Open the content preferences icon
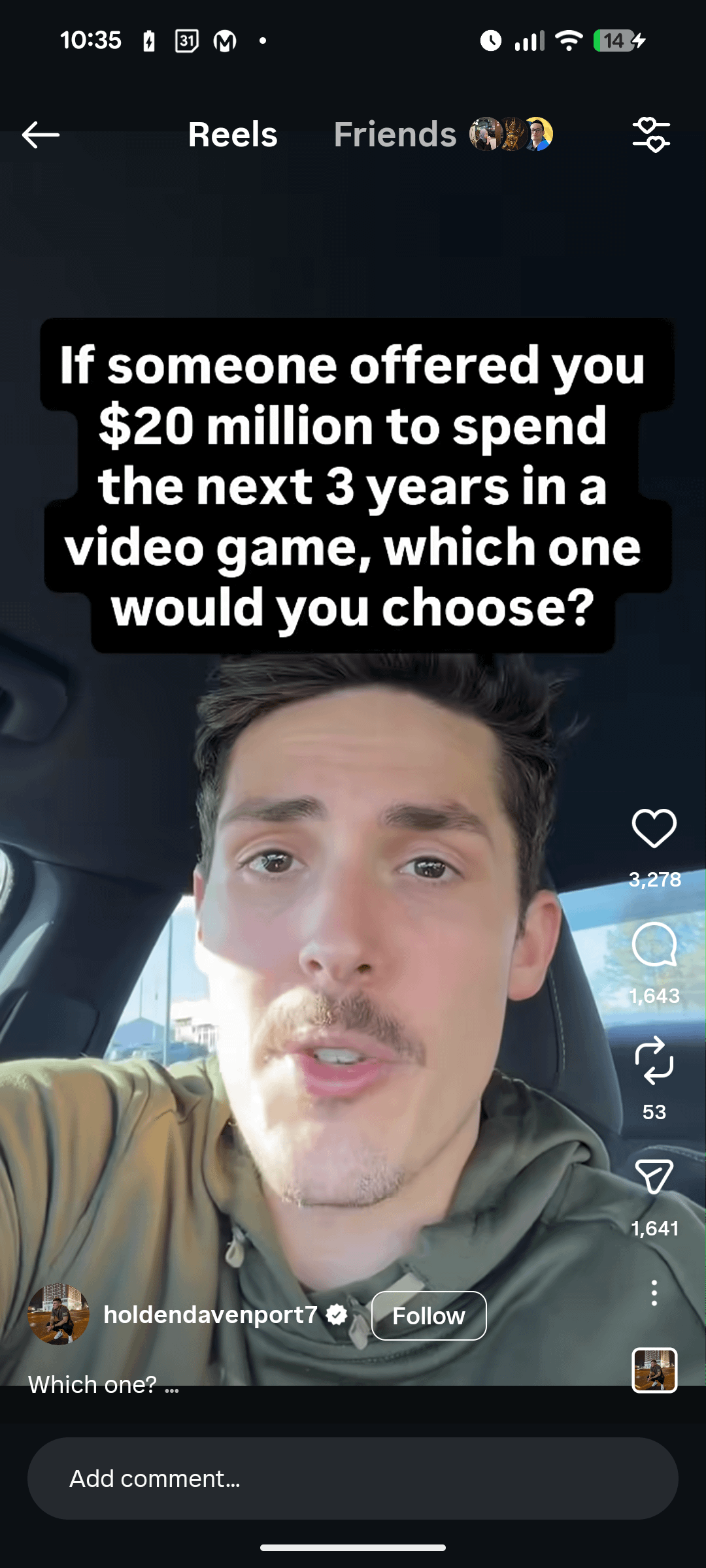This screenshot has width=706, height=1568. (x=651, y=135)
